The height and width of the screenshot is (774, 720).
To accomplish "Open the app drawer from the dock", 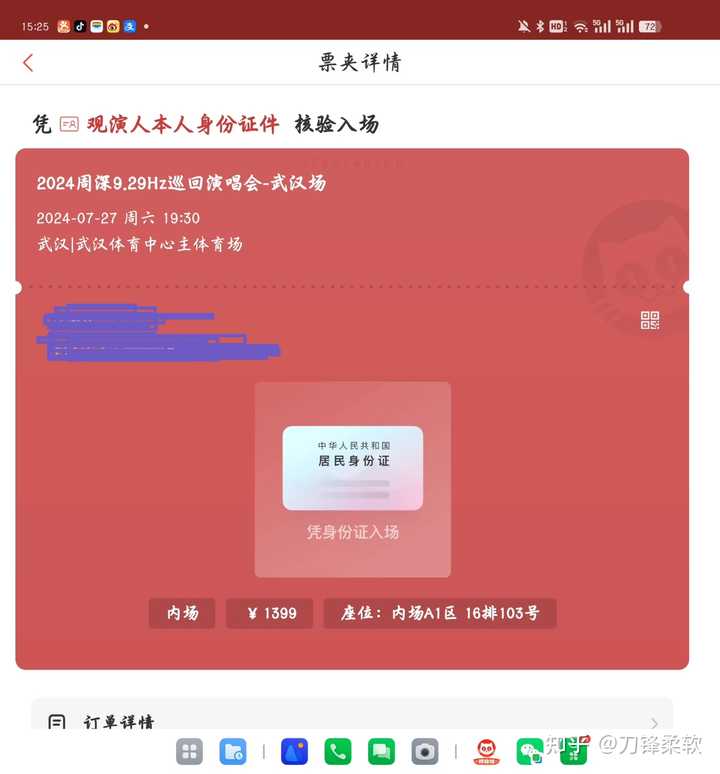I will coord(189,751).
